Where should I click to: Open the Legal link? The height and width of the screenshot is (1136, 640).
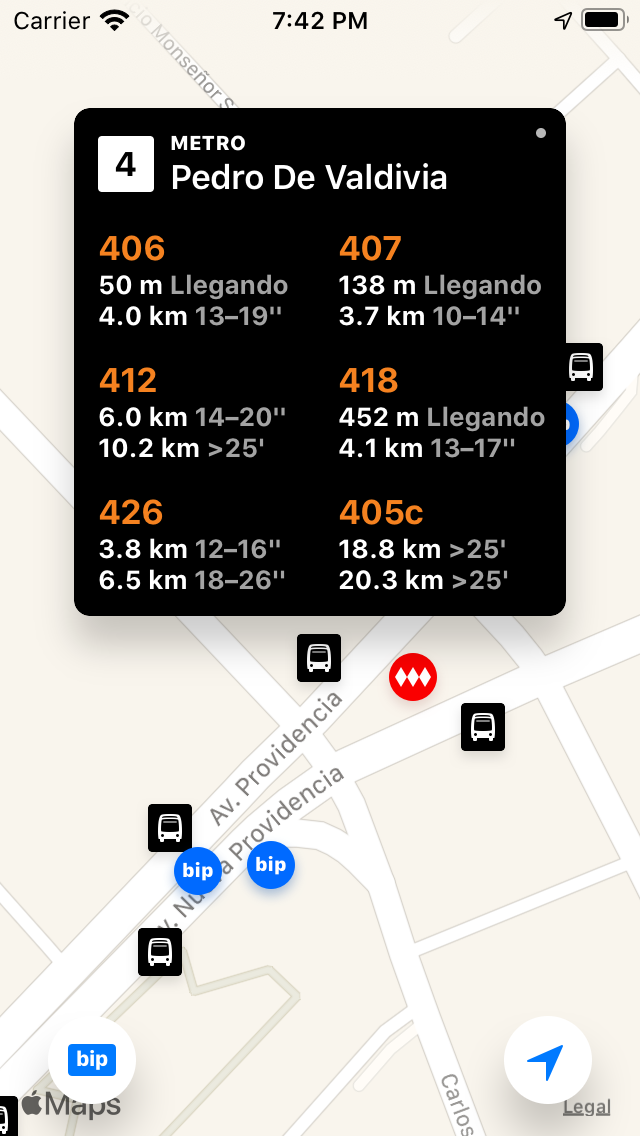[x=586, y=1107]
